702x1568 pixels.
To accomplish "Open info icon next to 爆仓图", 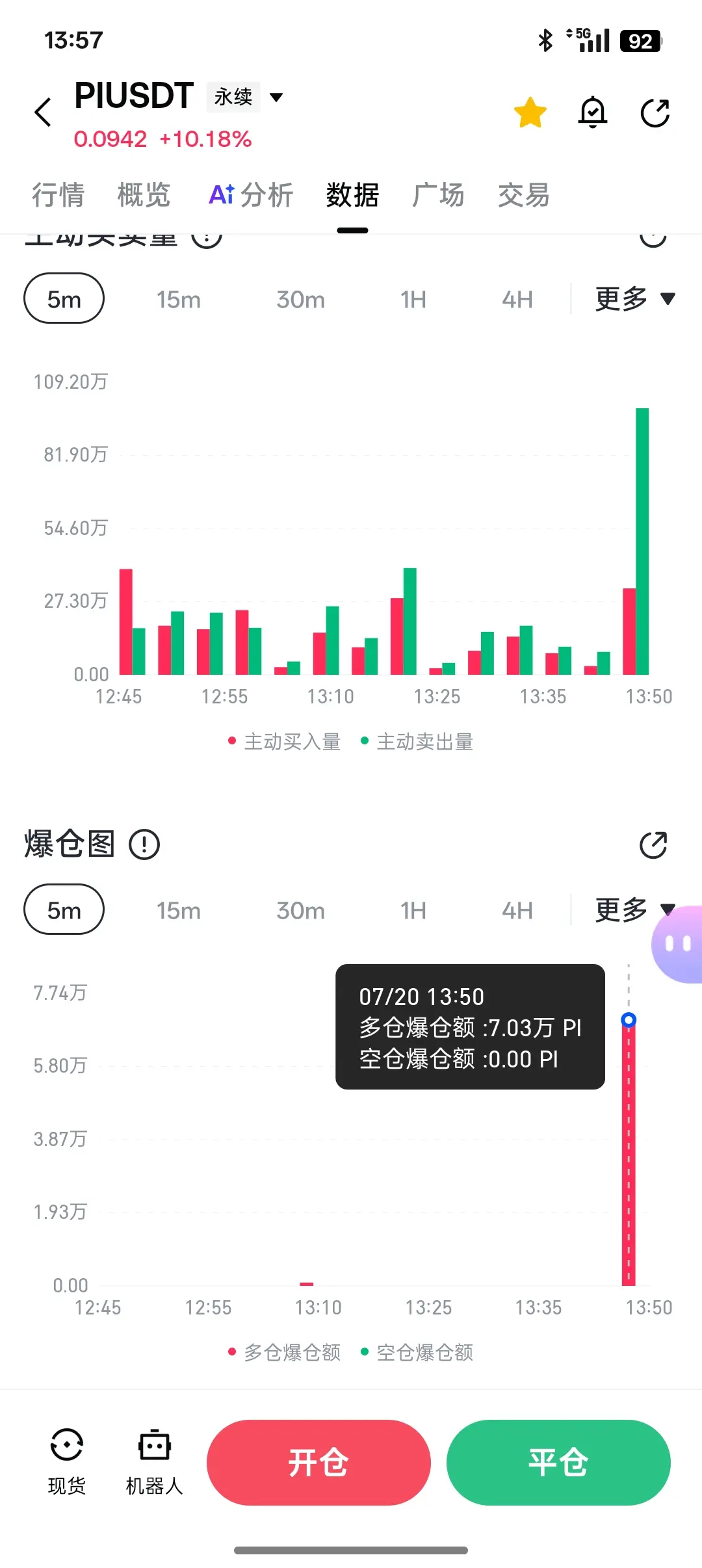I will point(144,844).
